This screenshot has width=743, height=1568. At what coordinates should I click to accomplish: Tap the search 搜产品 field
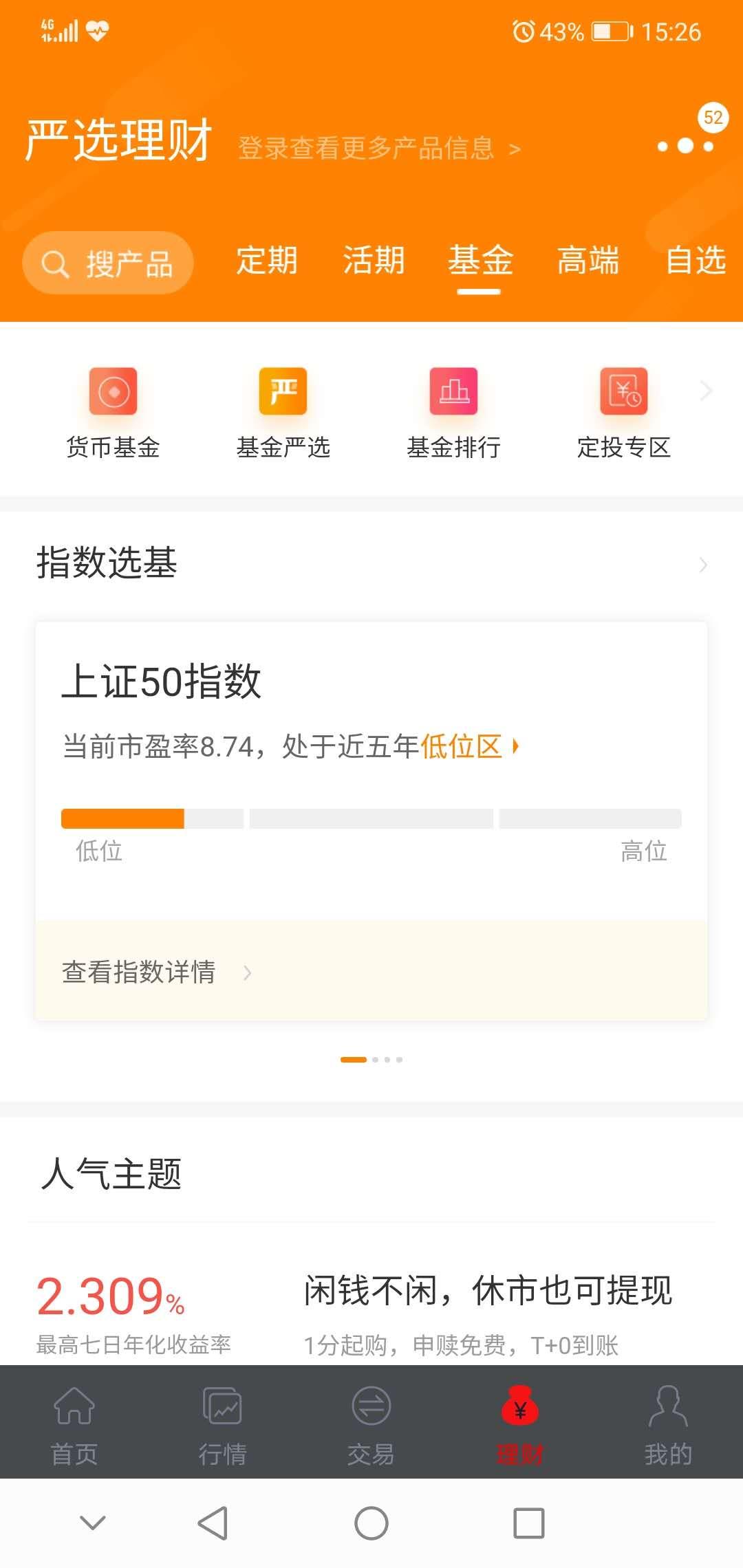pos(108,262)
